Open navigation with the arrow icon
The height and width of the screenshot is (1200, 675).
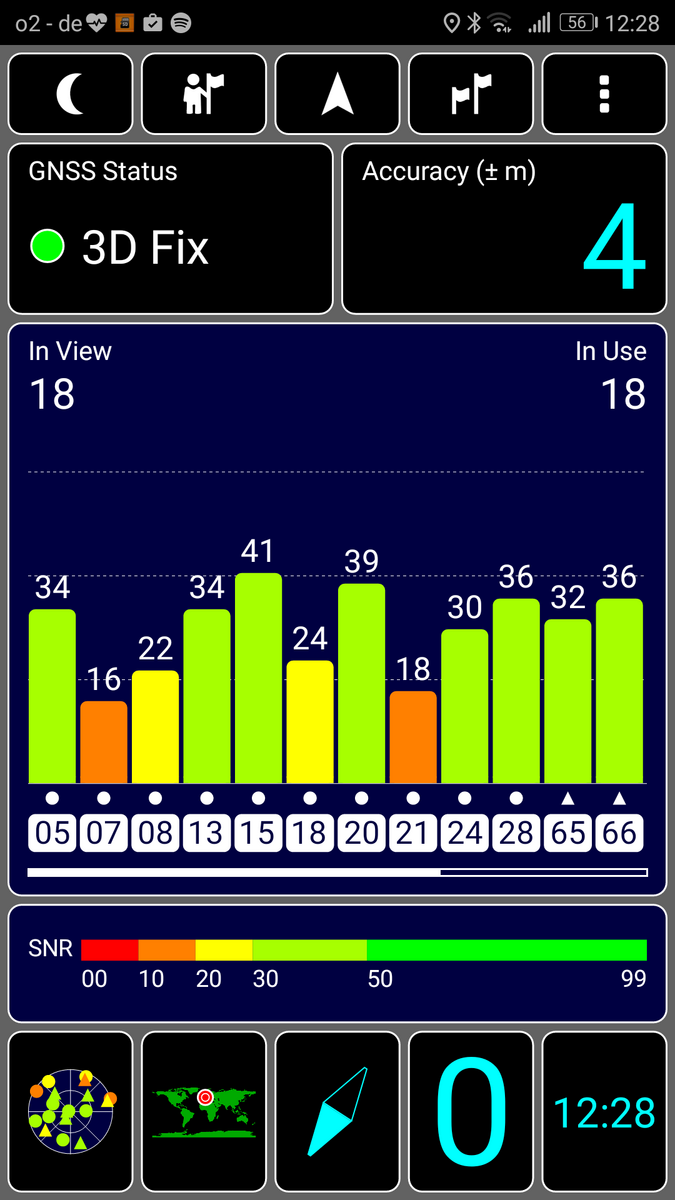pyautogui.click(x=338, y=94)
